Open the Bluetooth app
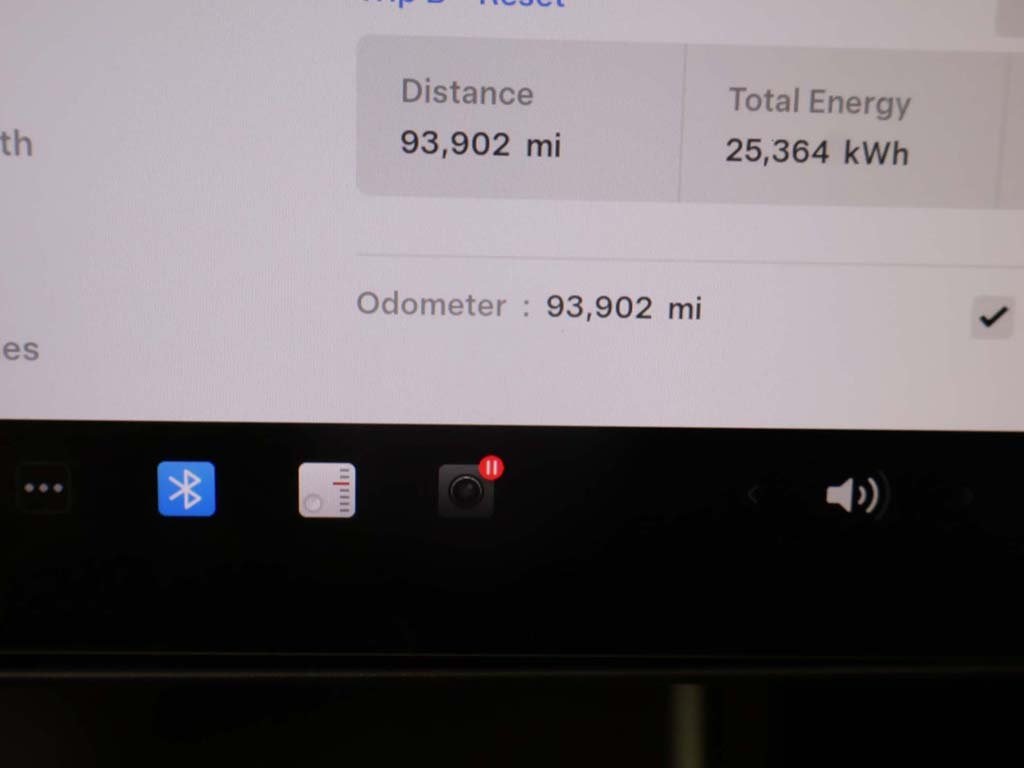 186,489
